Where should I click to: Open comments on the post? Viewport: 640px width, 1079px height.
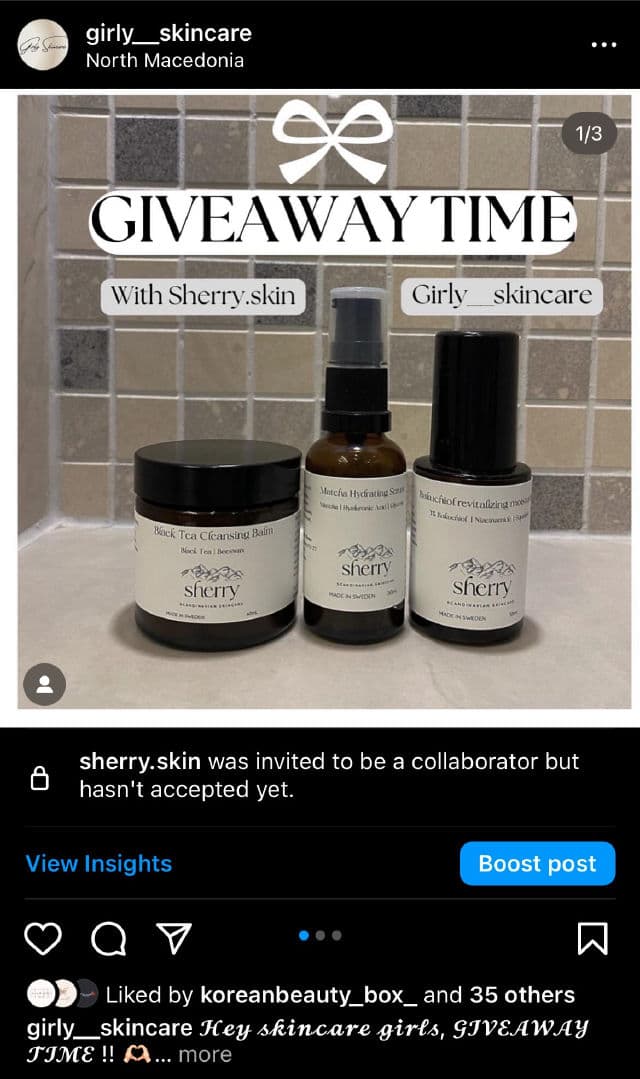pos(107,938)
